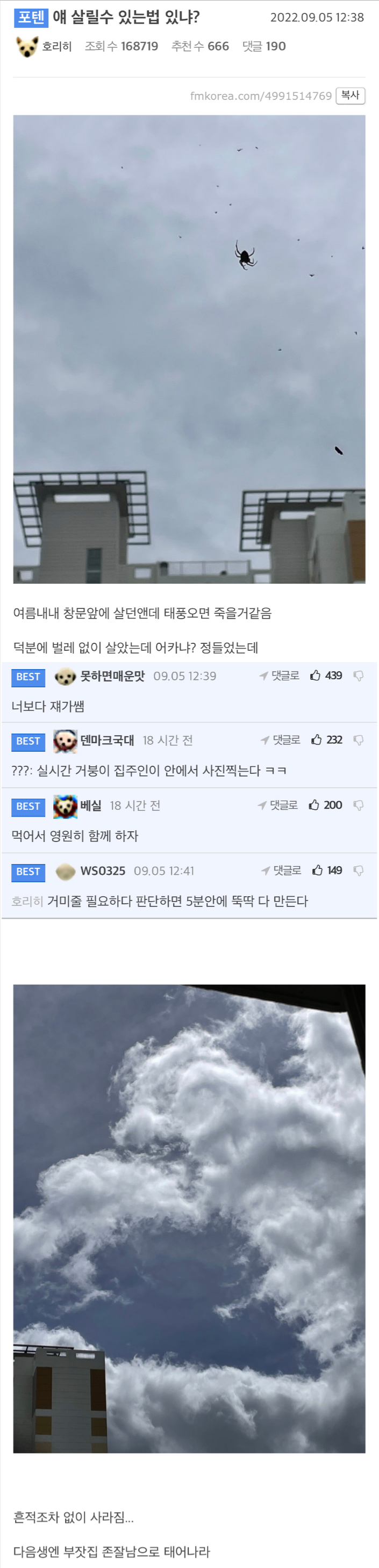Image resolution: width=379 pixels, height=1568 pixels.
Task: Tap the 복사 button to copy the link
Action: pos(350,96)
